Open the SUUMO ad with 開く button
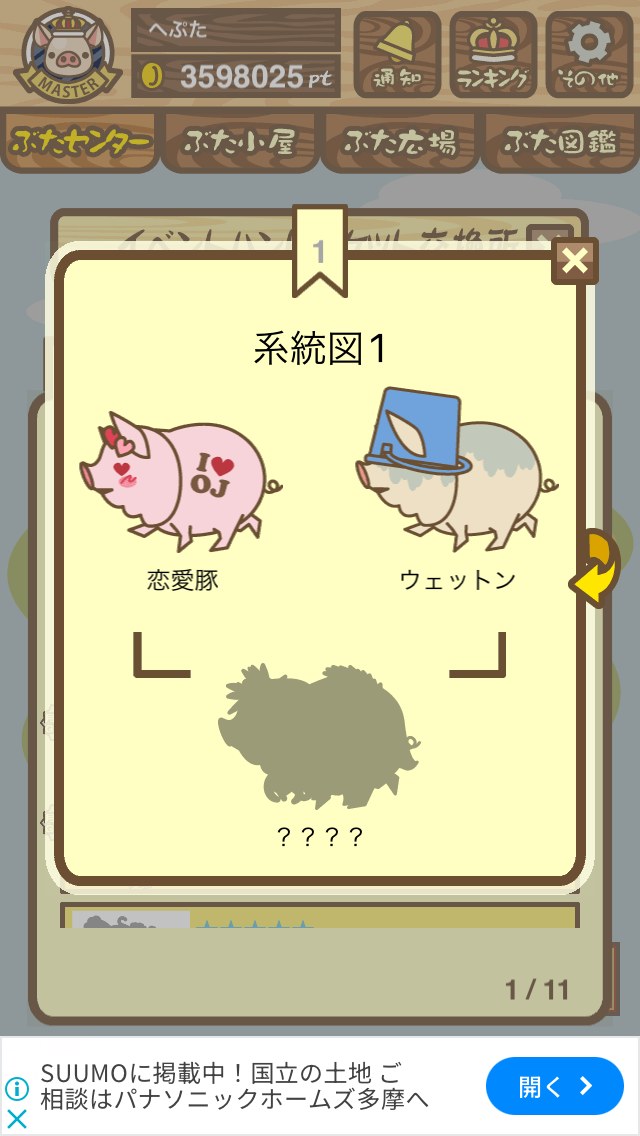Image resolution: width=640 pixels, height=1136 pixels. click(x=554, y=1086)
